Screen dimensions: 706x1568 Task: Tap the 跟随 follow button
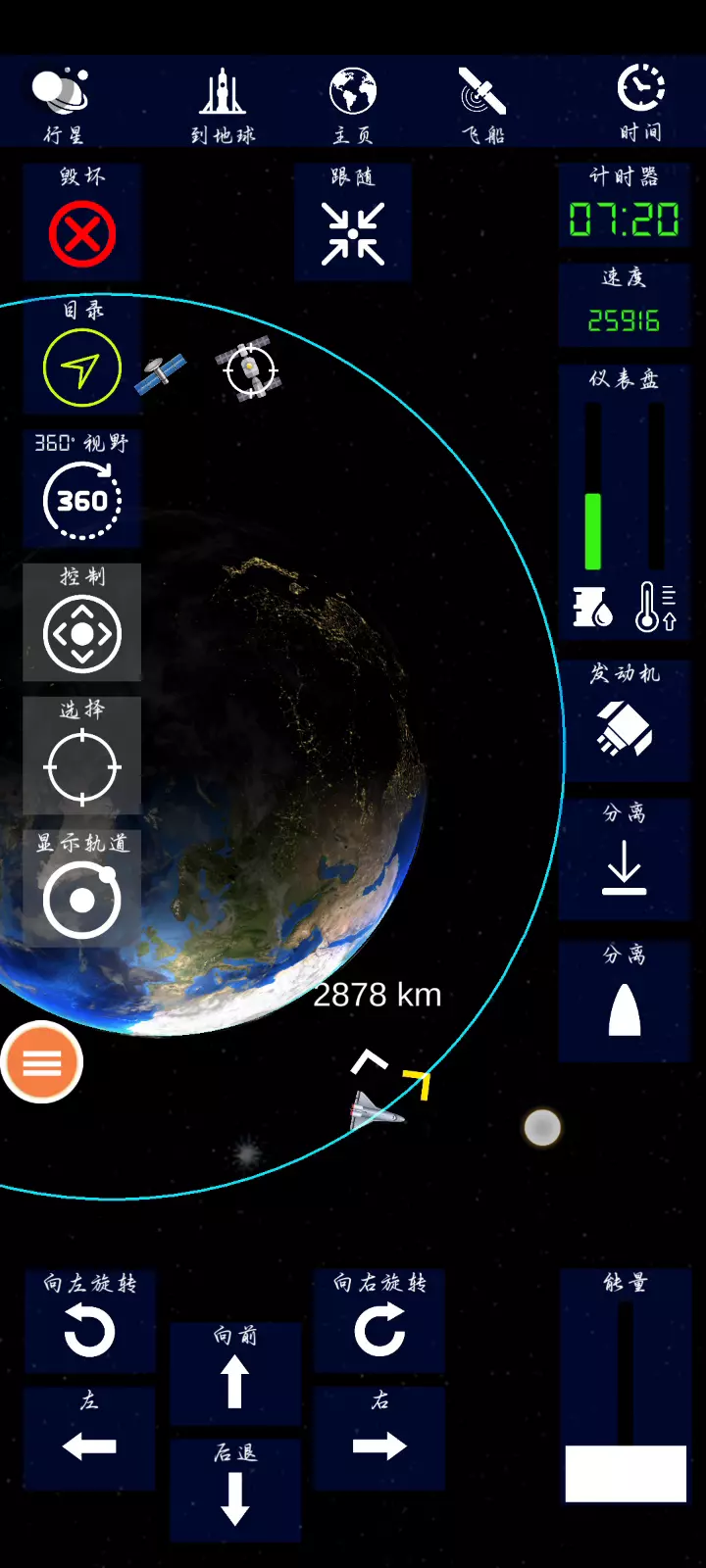pyautogui.click(x=353, y=223)
